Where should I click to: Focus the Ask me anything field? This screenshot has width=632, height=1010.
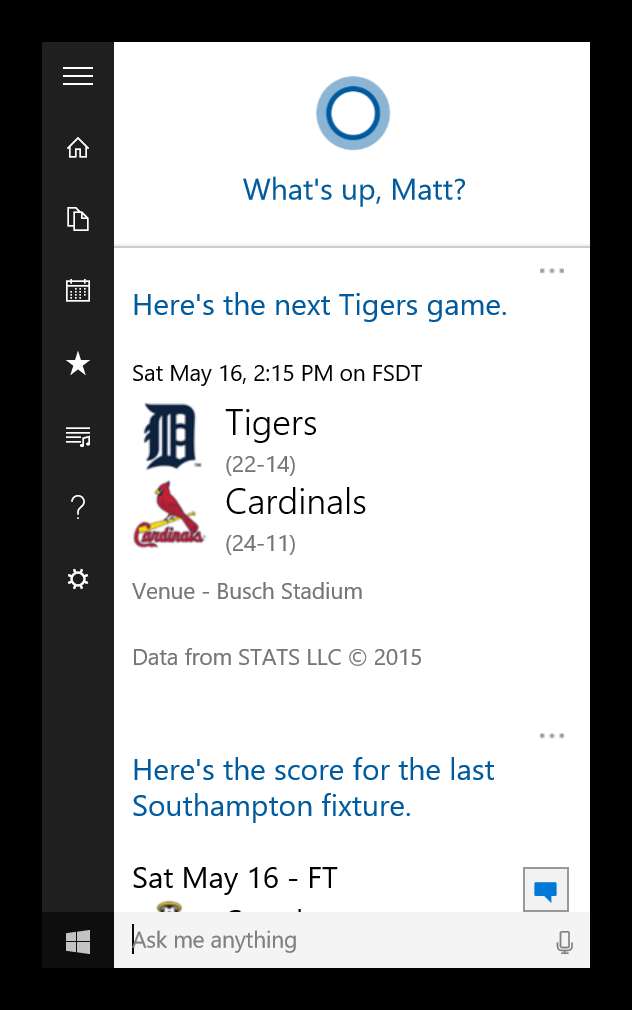(x=330, y=940)
